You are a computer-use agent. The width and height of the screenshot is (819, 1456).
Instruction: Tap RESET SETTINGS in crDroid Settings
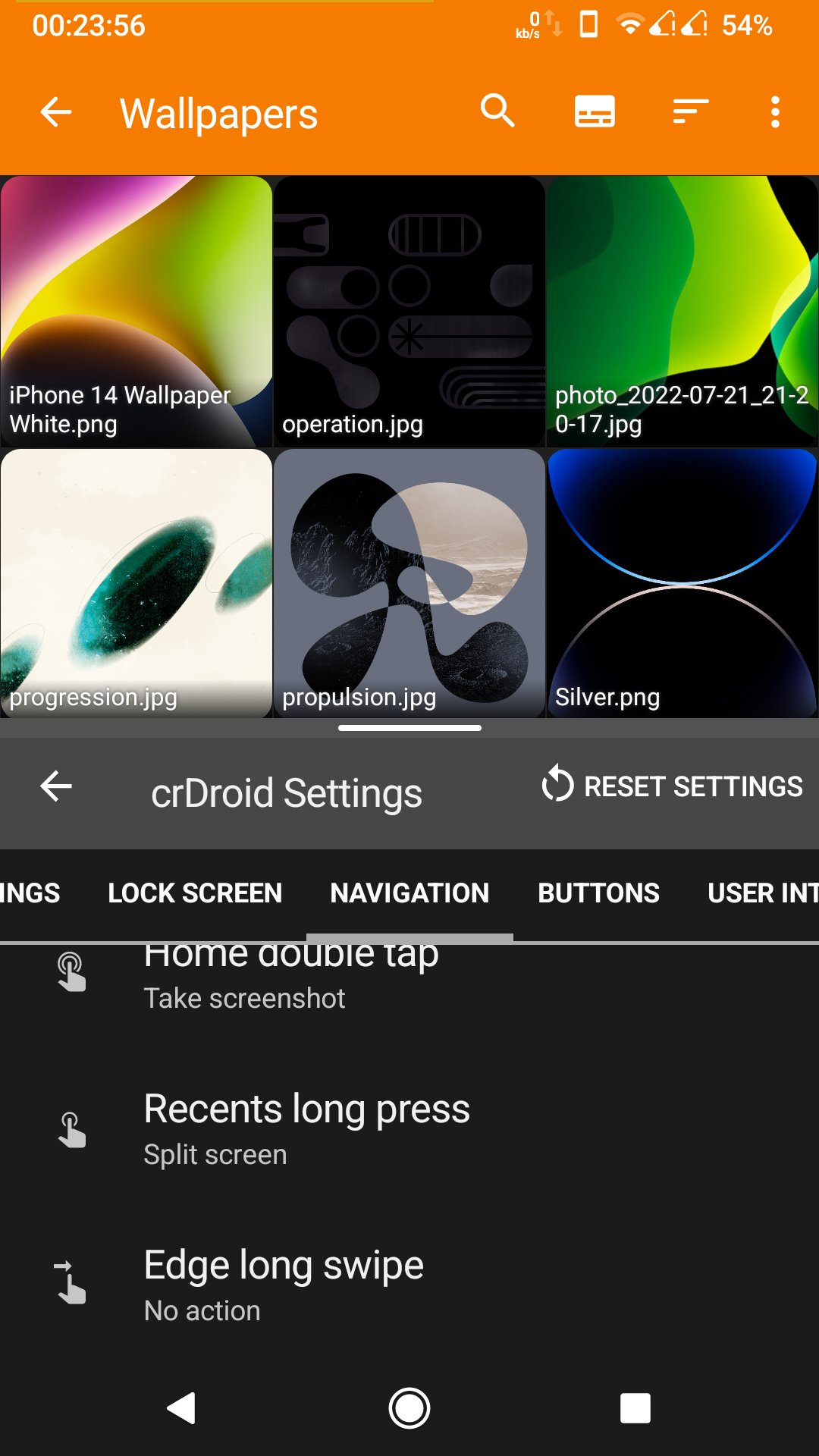672,786
